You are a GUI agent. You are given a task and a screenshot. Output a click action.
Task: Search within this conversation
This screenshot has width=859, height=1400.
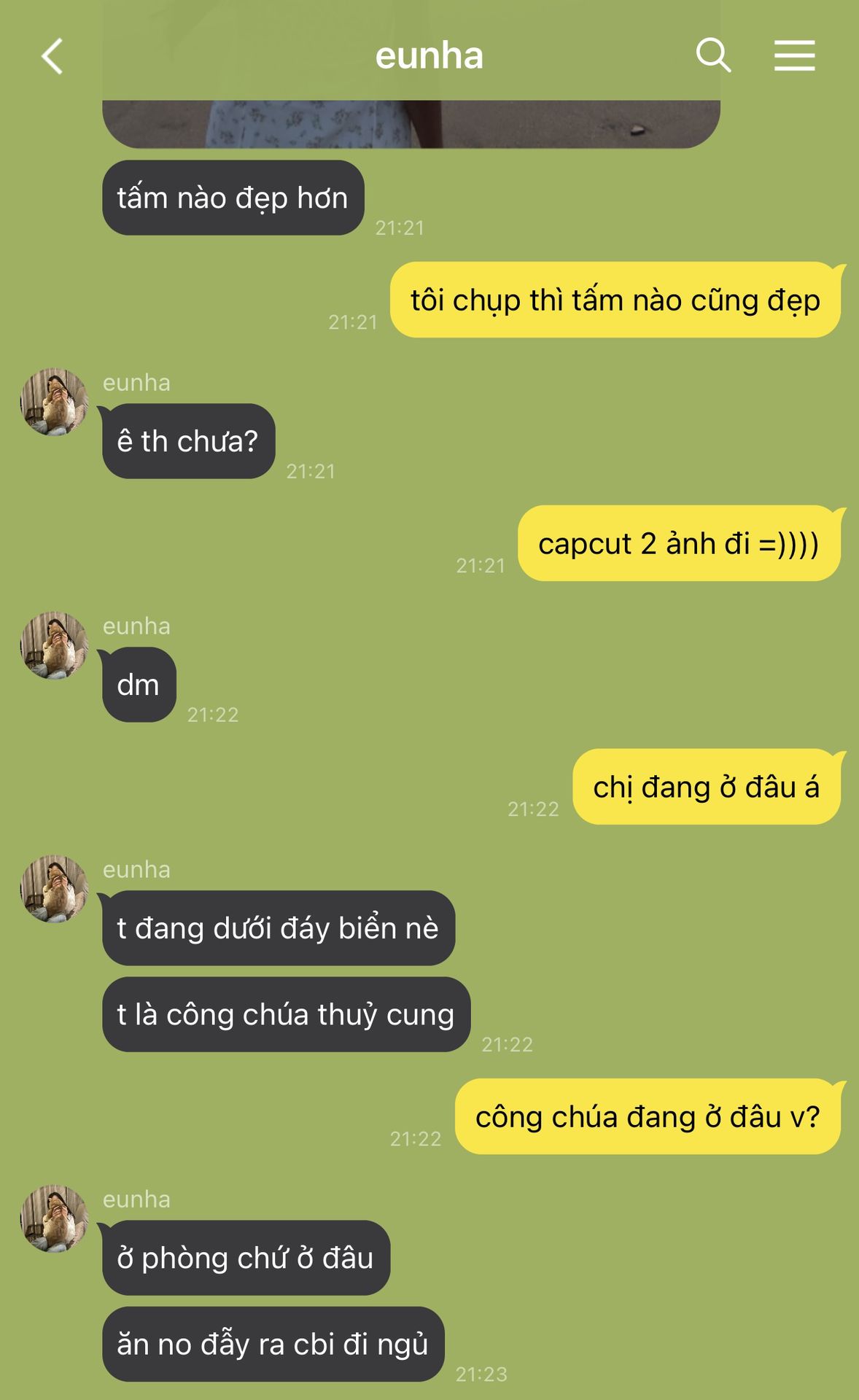pos(712,55)
